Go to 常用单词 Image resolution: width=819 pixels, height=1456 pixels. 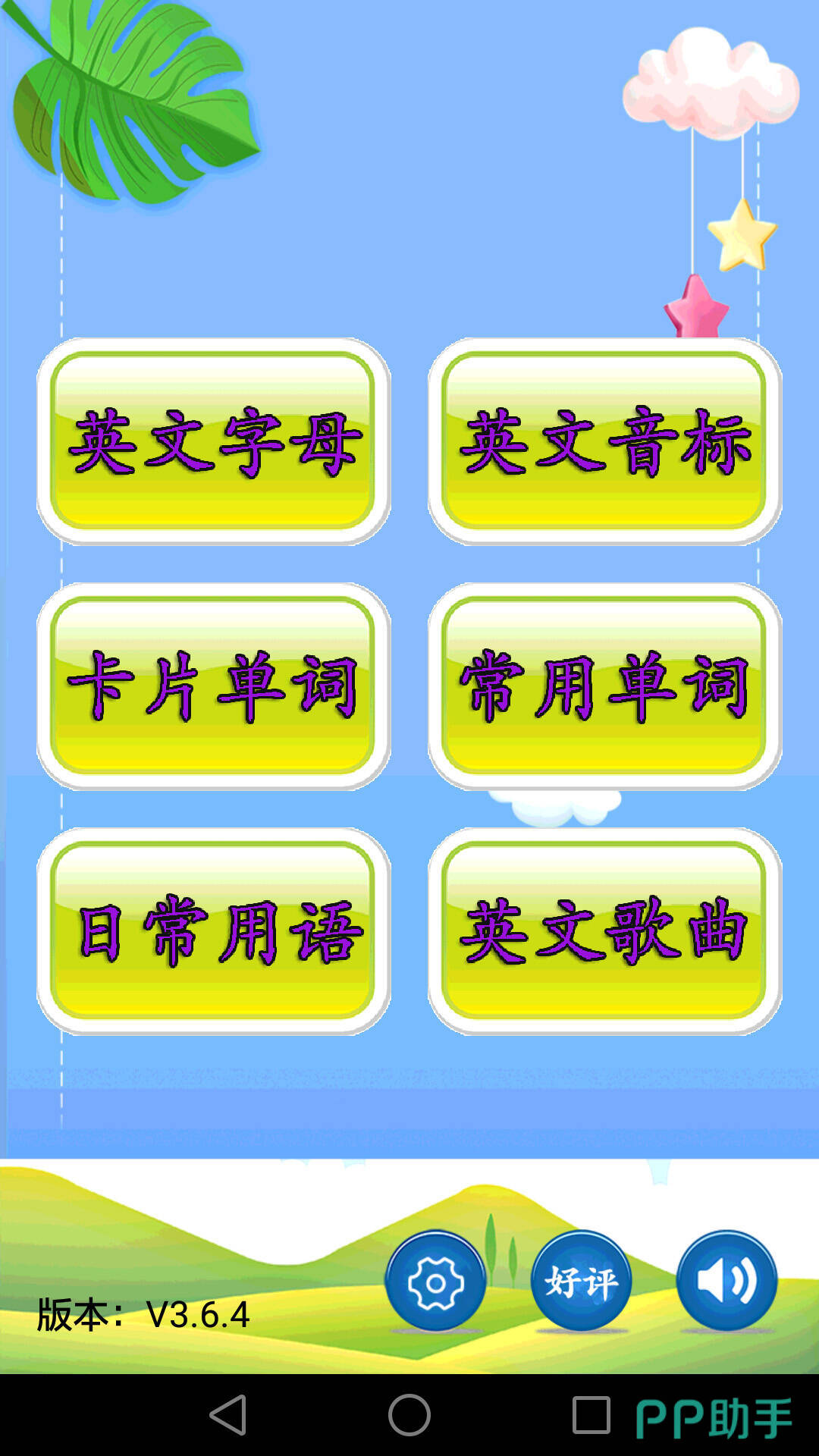(604, 686)
